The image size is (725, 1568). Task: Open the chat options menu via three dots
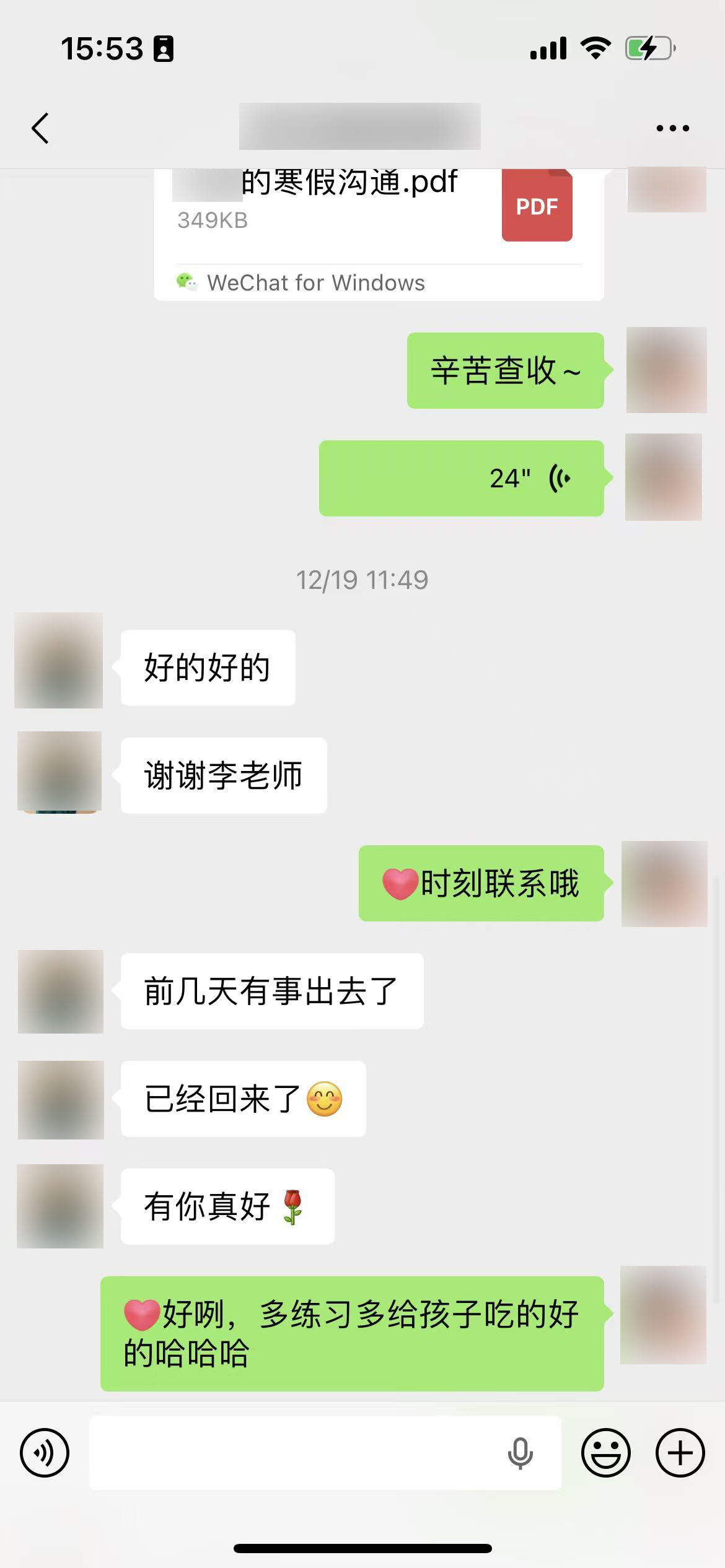click(671, 127)
